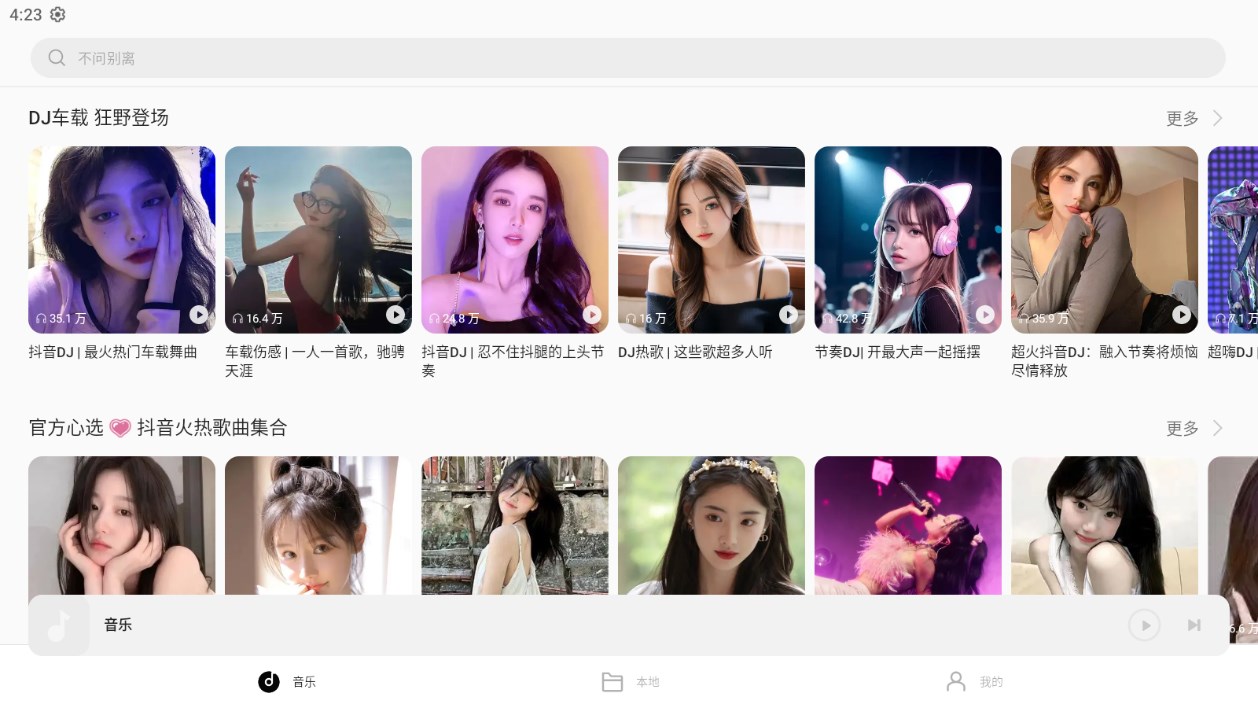
Task: Open the mini player labeled 音乐
Action: click(x=500, y=625)
